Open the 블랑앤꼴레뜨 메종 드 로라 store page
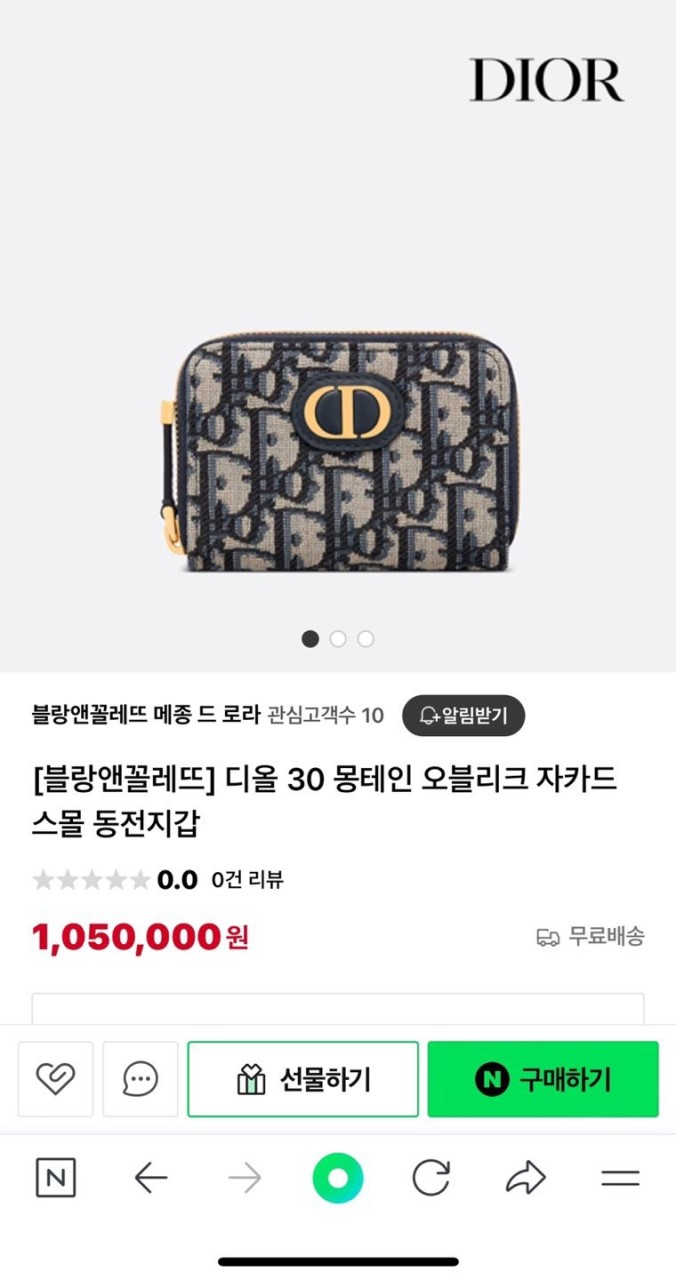676x1280 pixels. coord(146,715)
